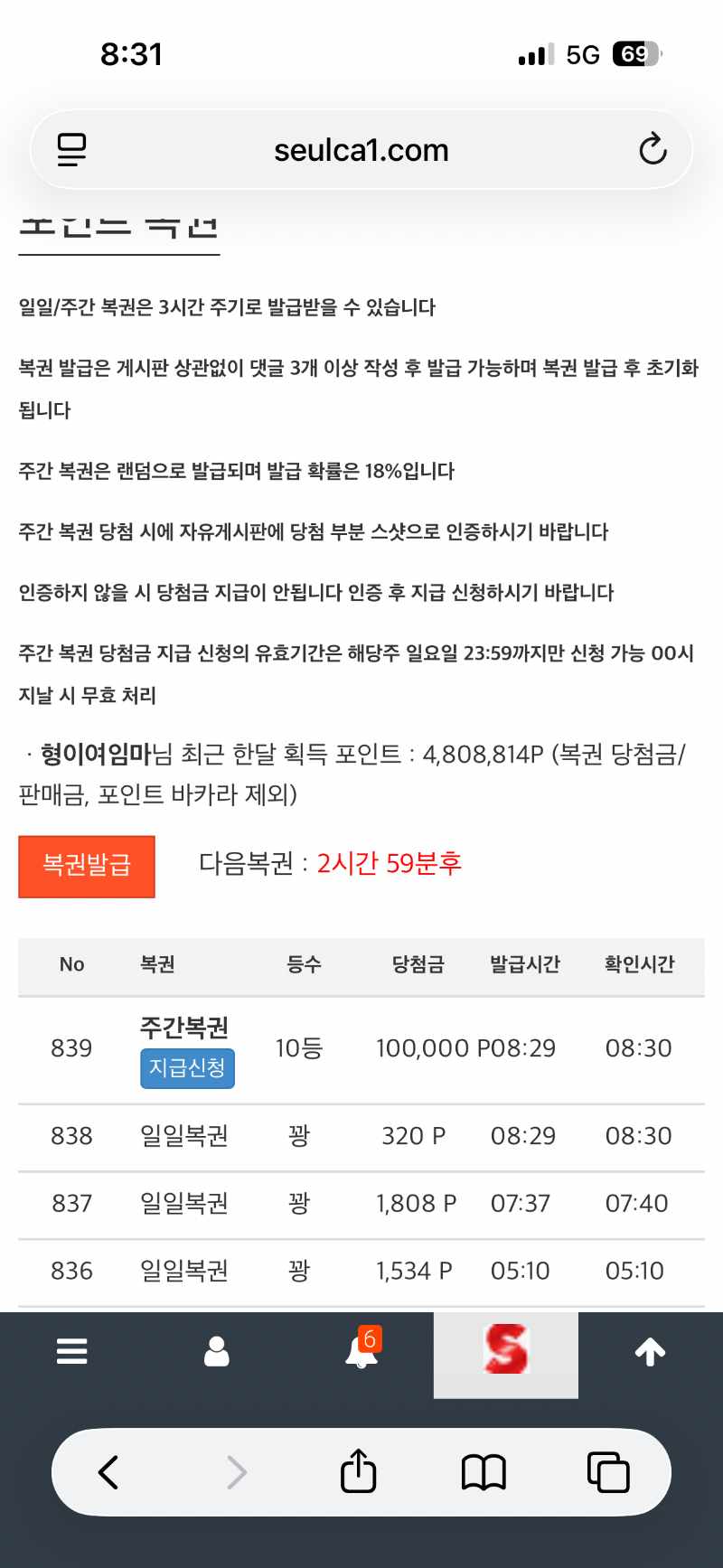
Task: Reload the page in the address bar
Action: (x=653, y=149)
